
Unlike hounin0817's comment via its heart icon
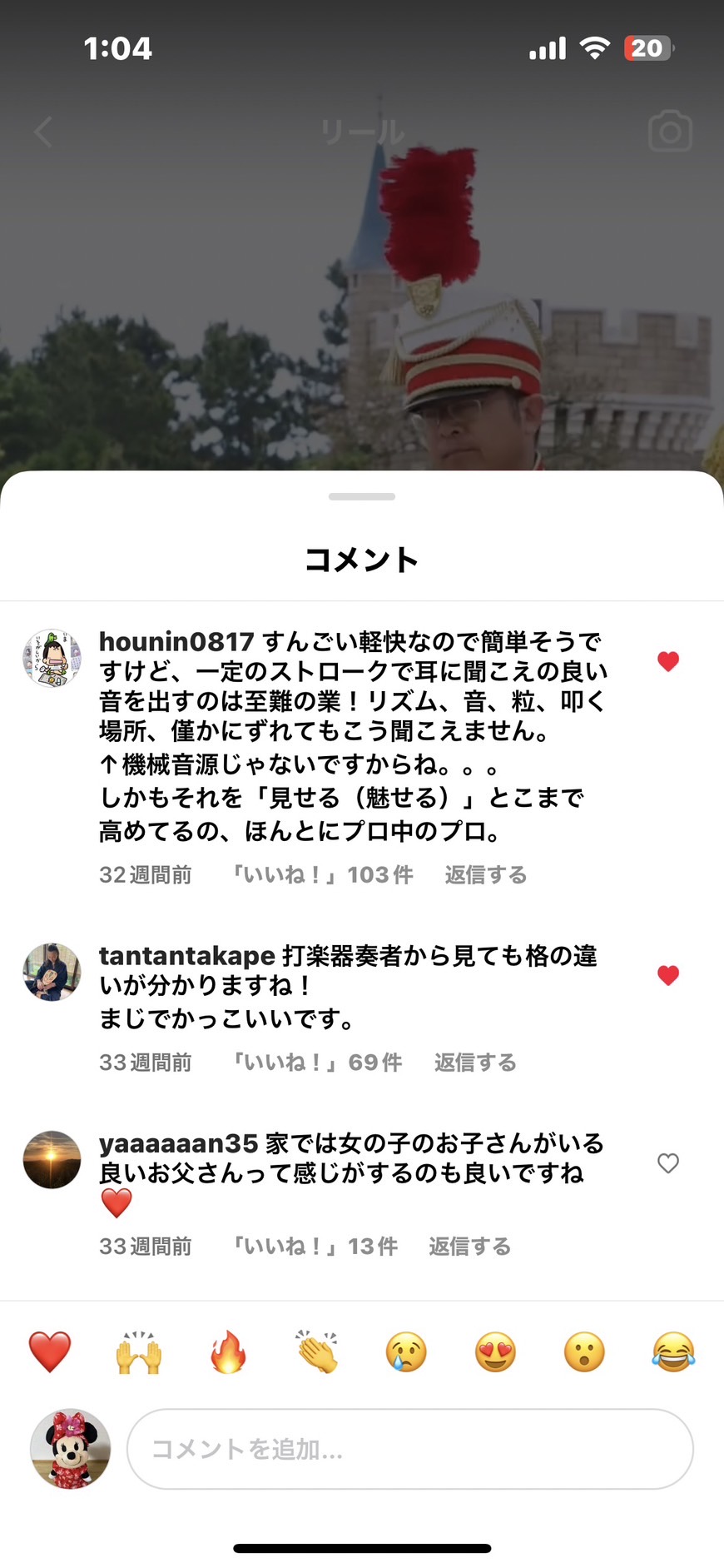[668, 661]
